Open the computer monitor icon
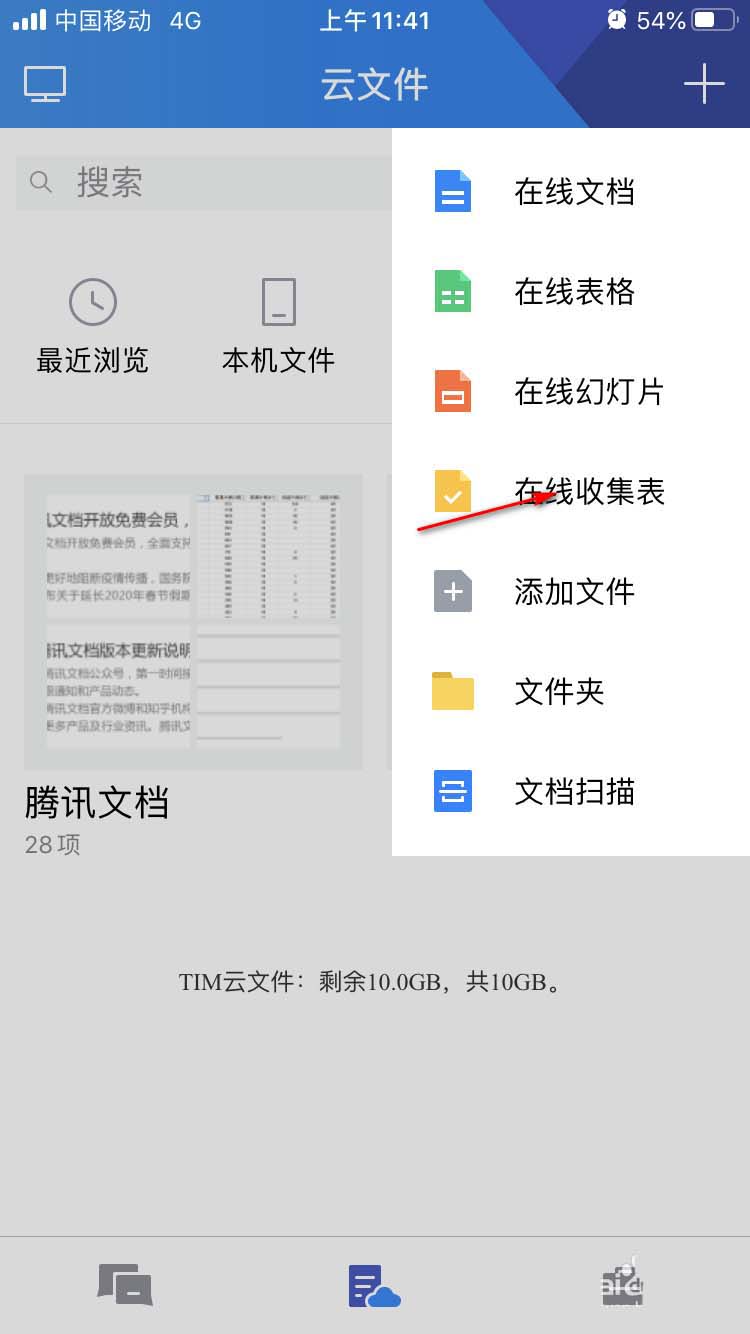 click(x=45, y=84)
